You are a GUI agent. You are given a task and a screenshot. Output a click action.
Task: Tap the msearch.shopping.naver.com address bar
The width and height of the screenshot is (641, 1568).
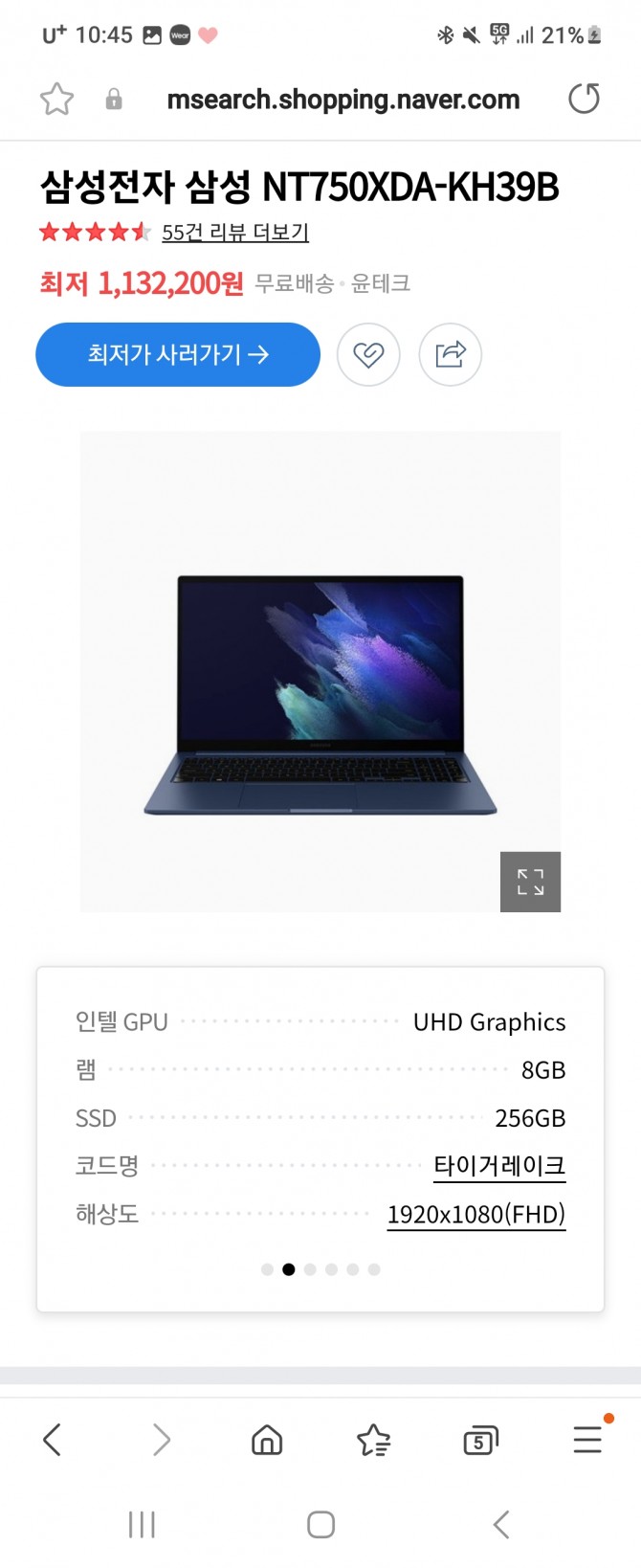343,100
